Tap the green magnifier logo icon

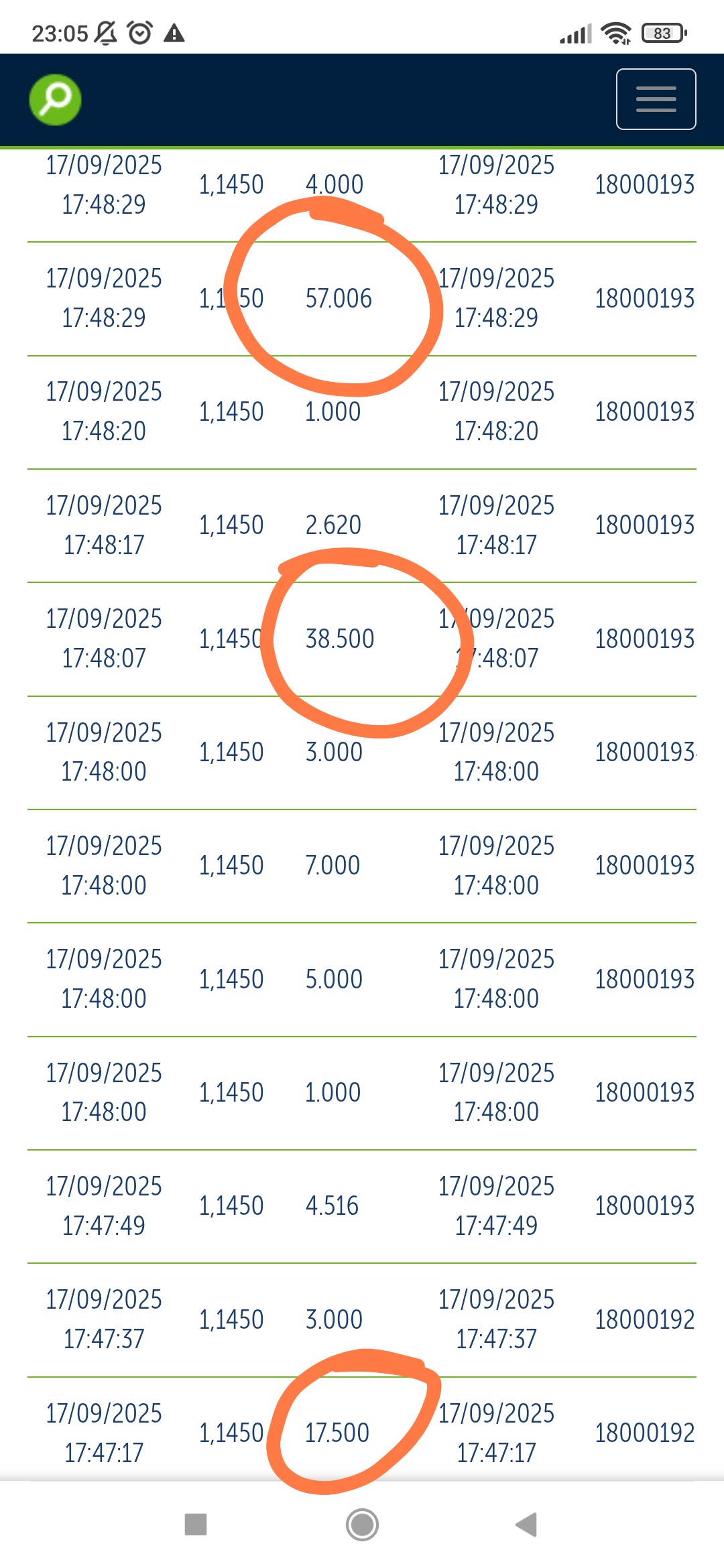pyautogui.click(x=55, y=99)
